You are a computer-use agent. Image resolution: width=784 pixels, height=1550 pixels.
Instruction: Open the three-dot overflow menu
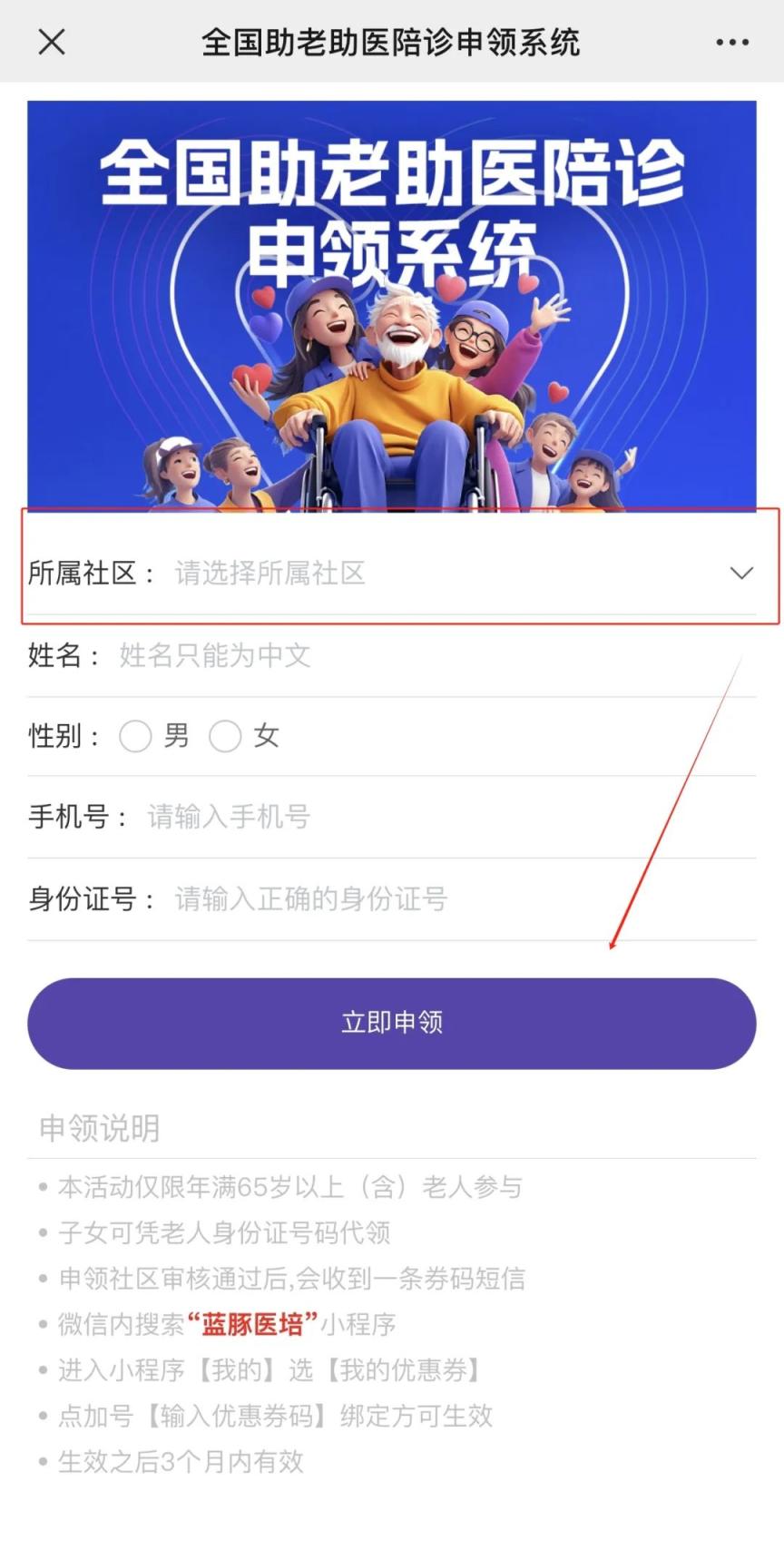[731, 42]
